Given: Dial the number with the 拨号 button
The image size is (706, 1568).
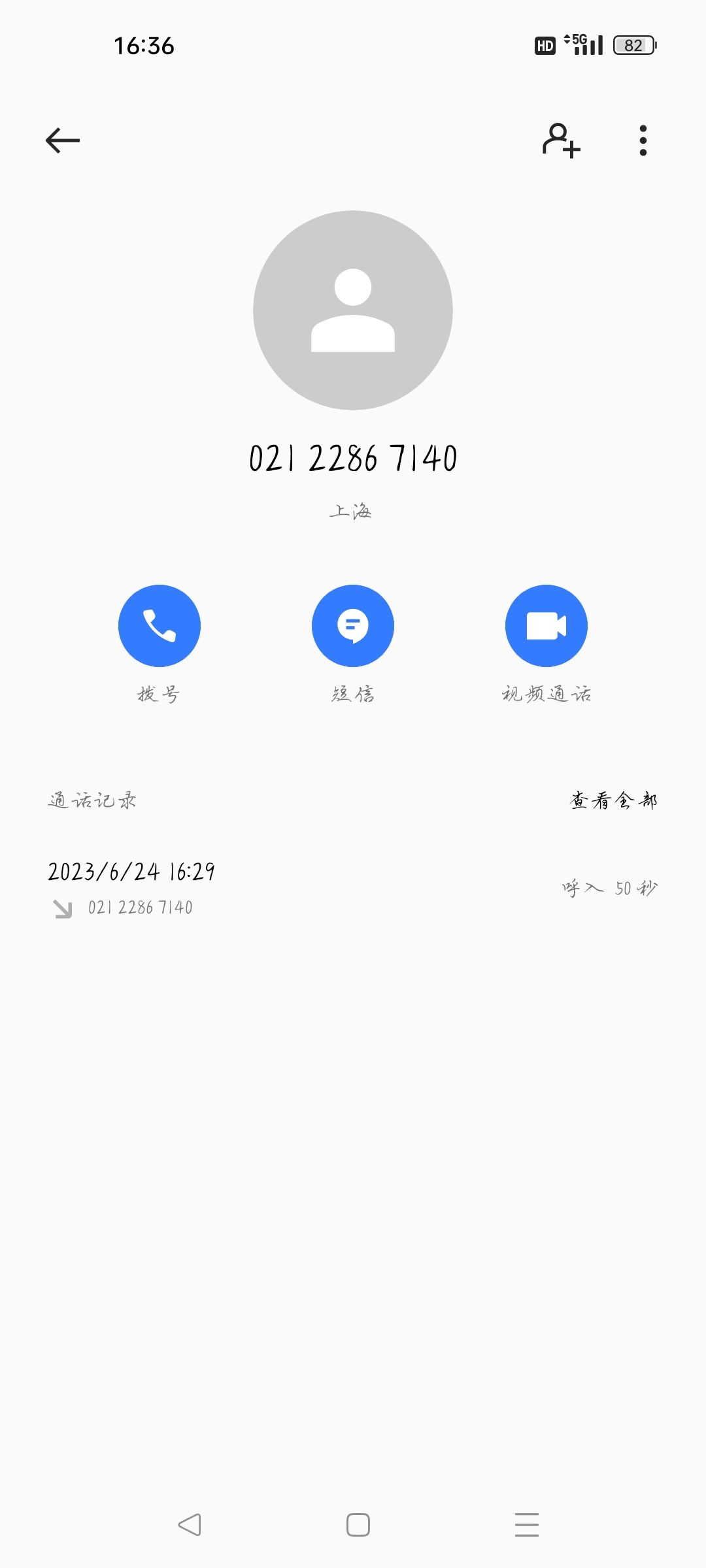Looking at the screenshot, I should pos(160,626).
